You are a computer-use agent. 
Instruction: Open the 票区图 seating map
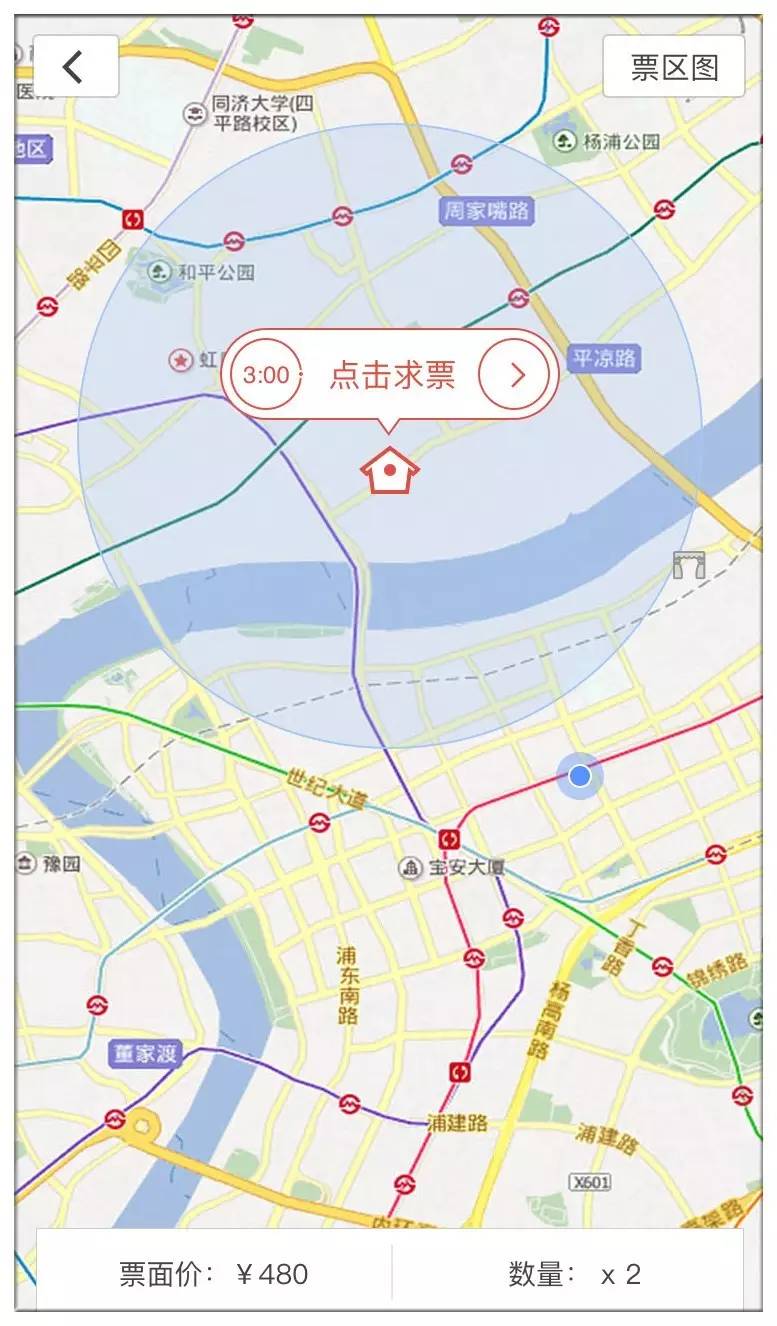pos(674,67)
